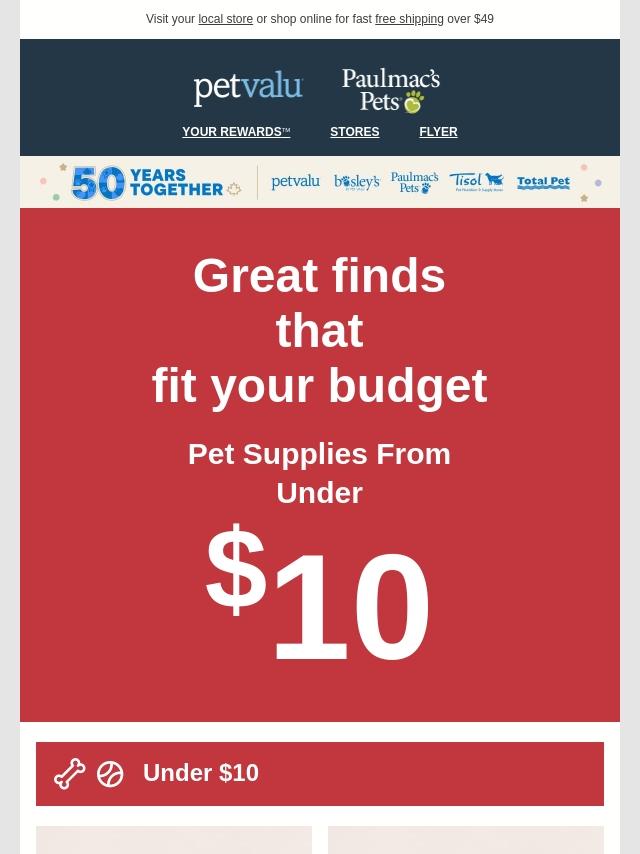Open the local store link
Image resolution: width=640 pixels, height=854 pixels.
(x=225, y=19)
